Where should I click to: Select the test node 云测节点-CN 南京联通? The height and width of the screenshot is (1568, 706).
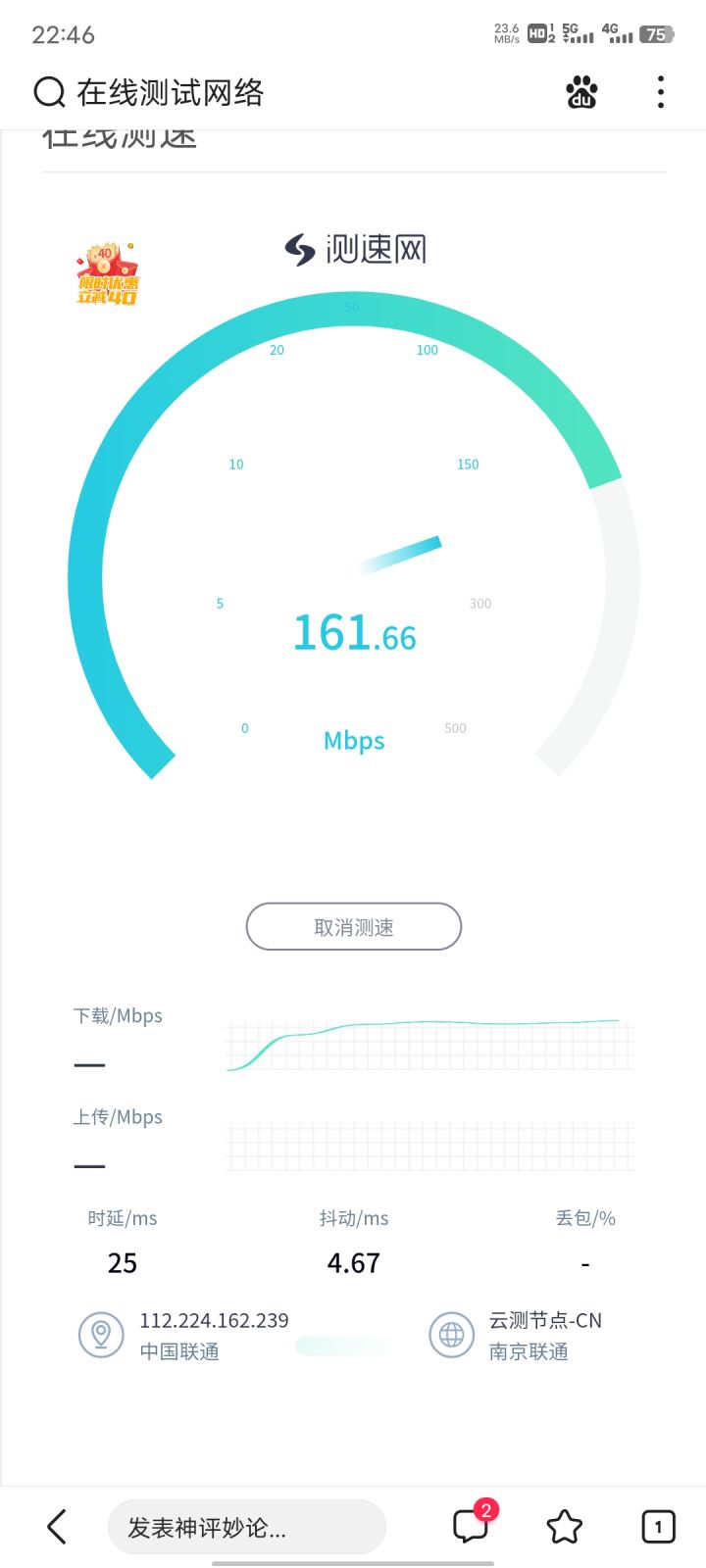coord(516,1336)
